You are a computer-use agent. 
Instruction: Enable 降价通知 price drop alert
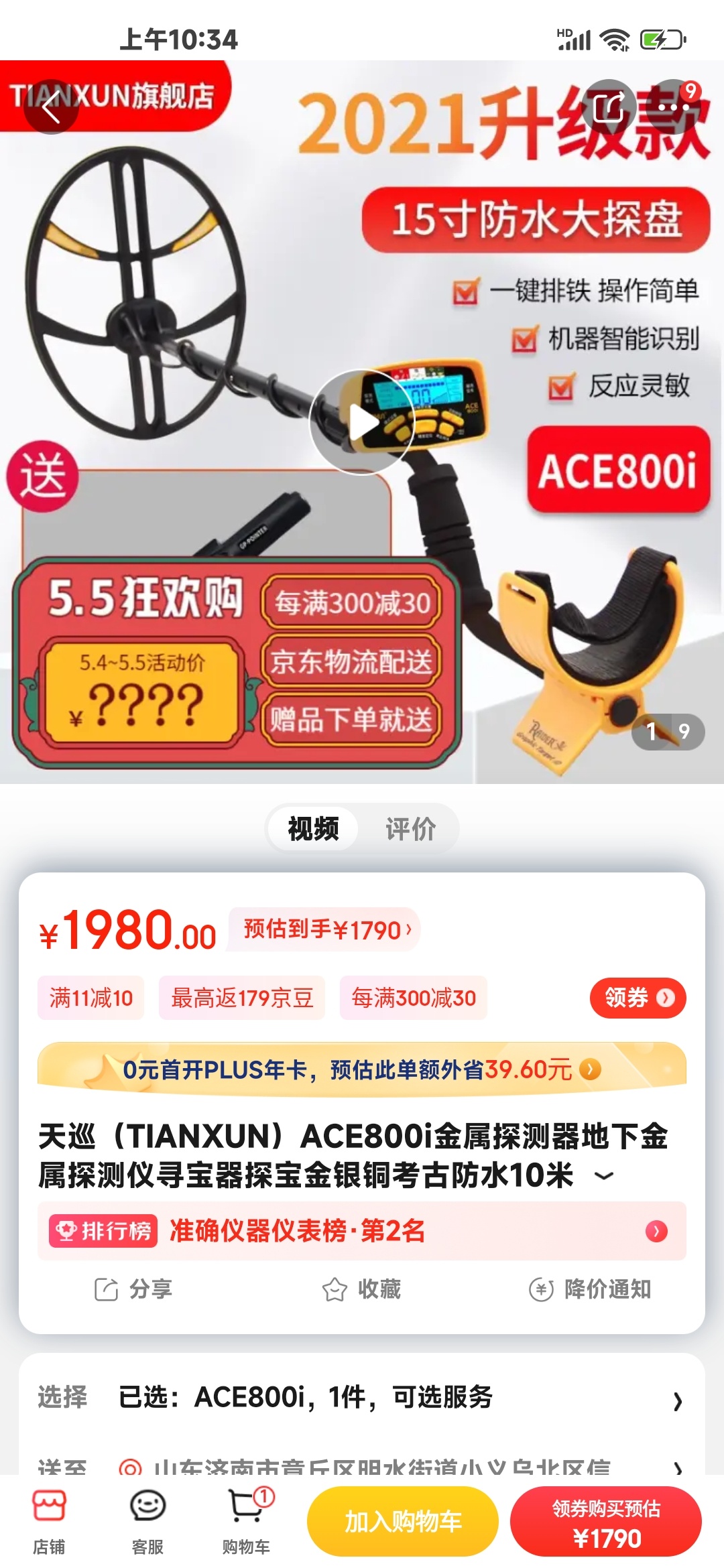(x=590, y=1289)
